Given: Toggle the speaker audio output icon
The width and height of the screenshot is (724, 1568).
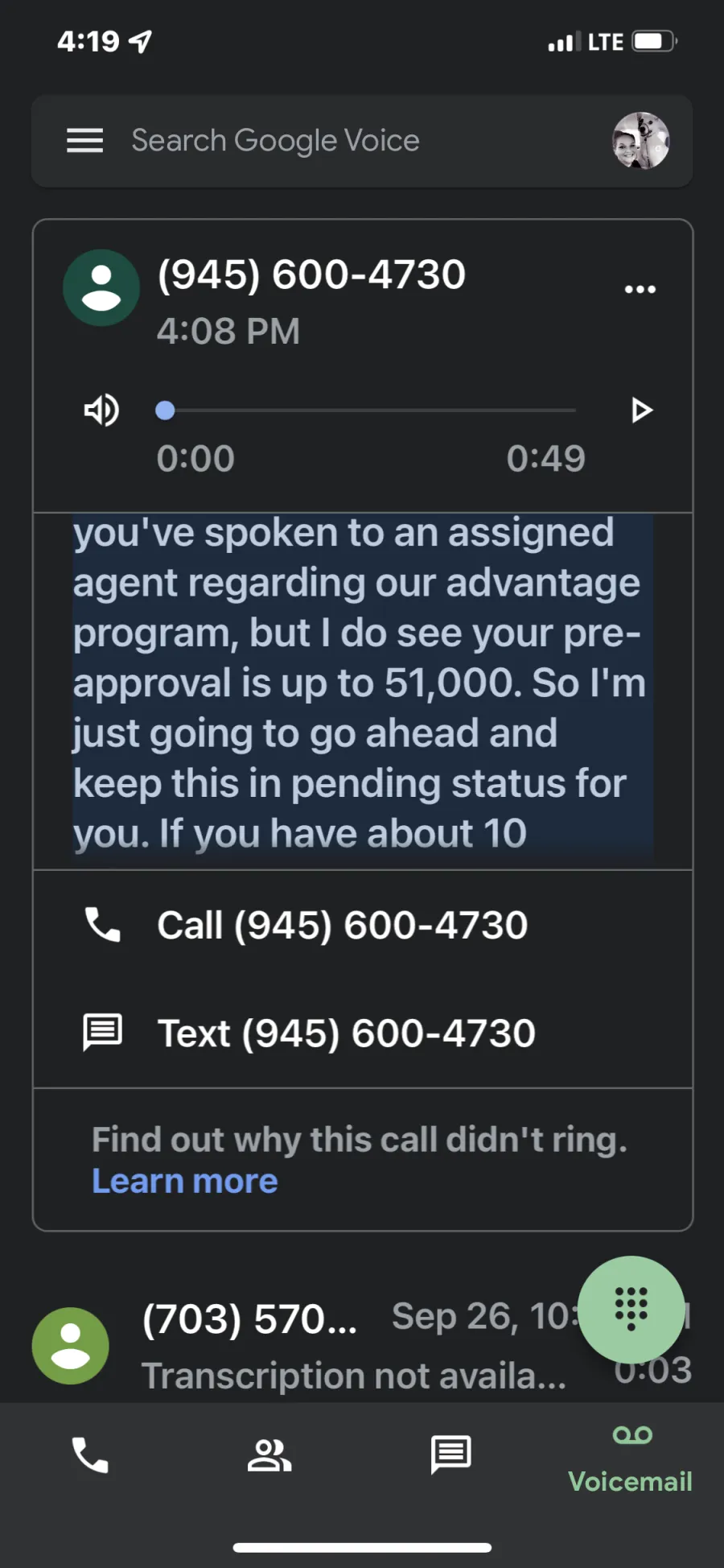Looking at the screenshot, I should [x=101, y=411].
